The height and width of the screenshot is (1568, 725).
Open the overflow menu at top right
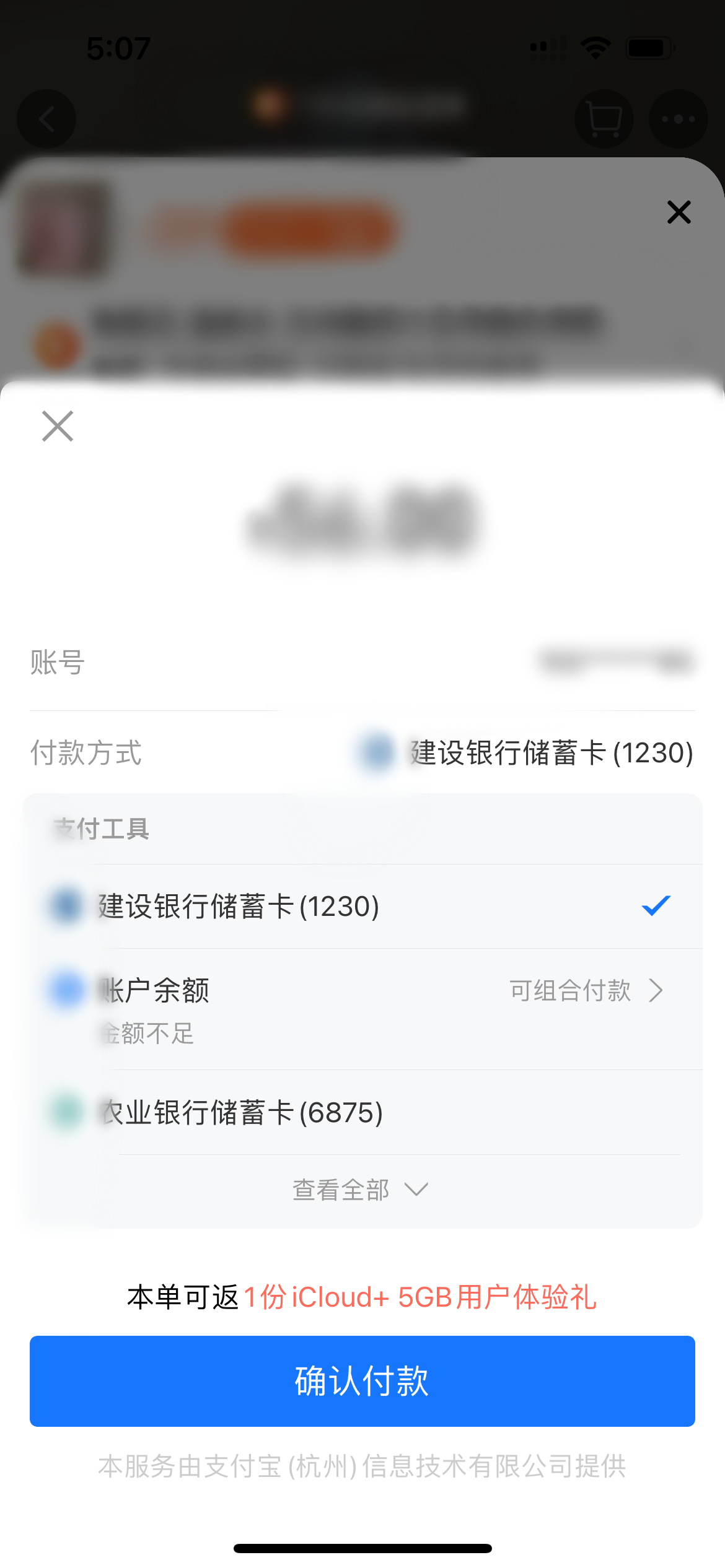(x=678, y=119)
